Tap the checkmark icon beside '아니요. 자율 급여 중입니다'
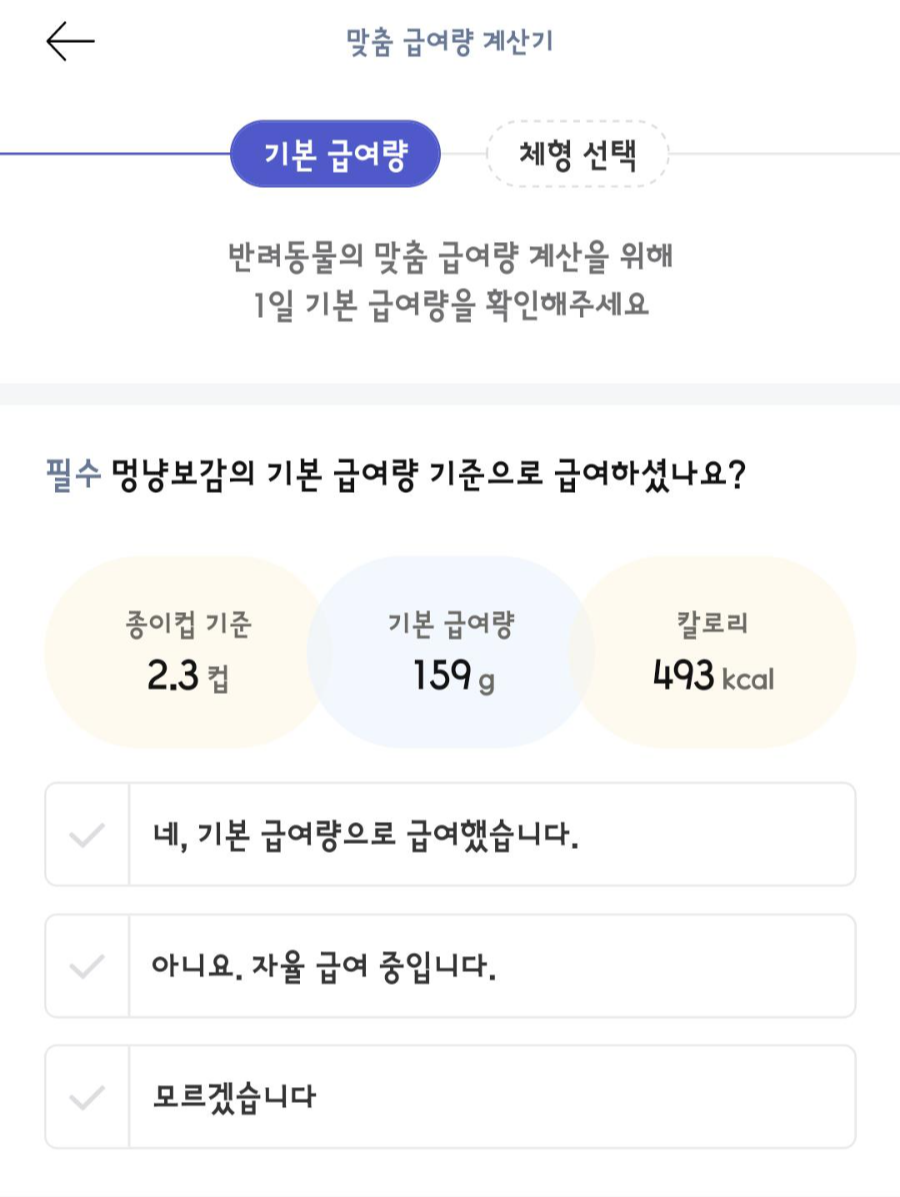This screenshot has height=1197, width=900. pyautogui.click(x=86, y=966)
